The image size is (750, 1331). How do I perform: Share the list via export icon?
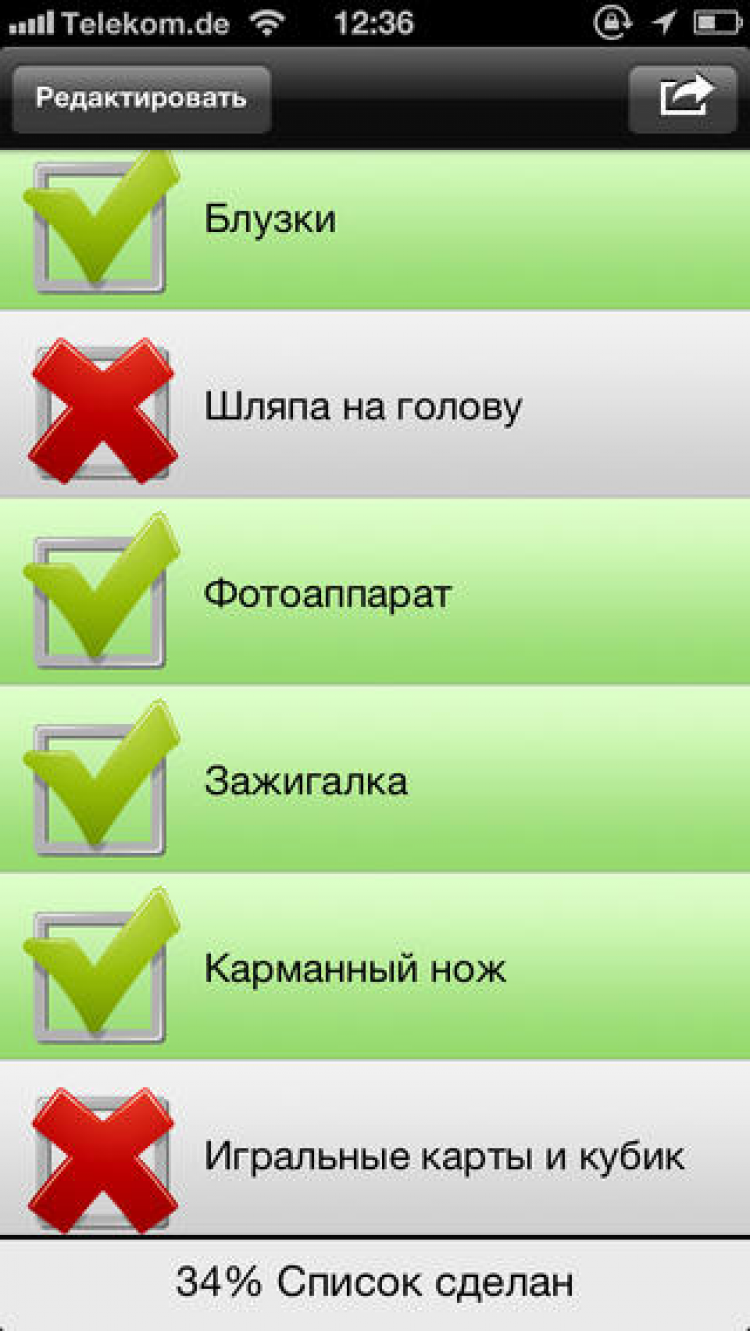click(682, 98)
